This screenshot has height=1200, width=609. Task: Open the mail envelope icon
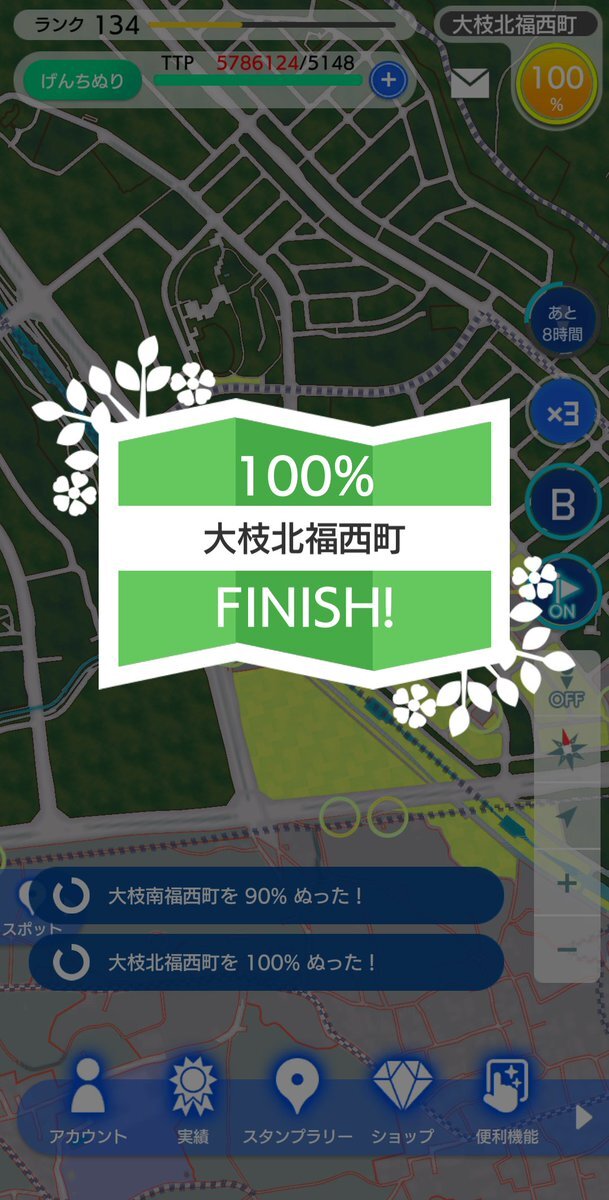470,84
